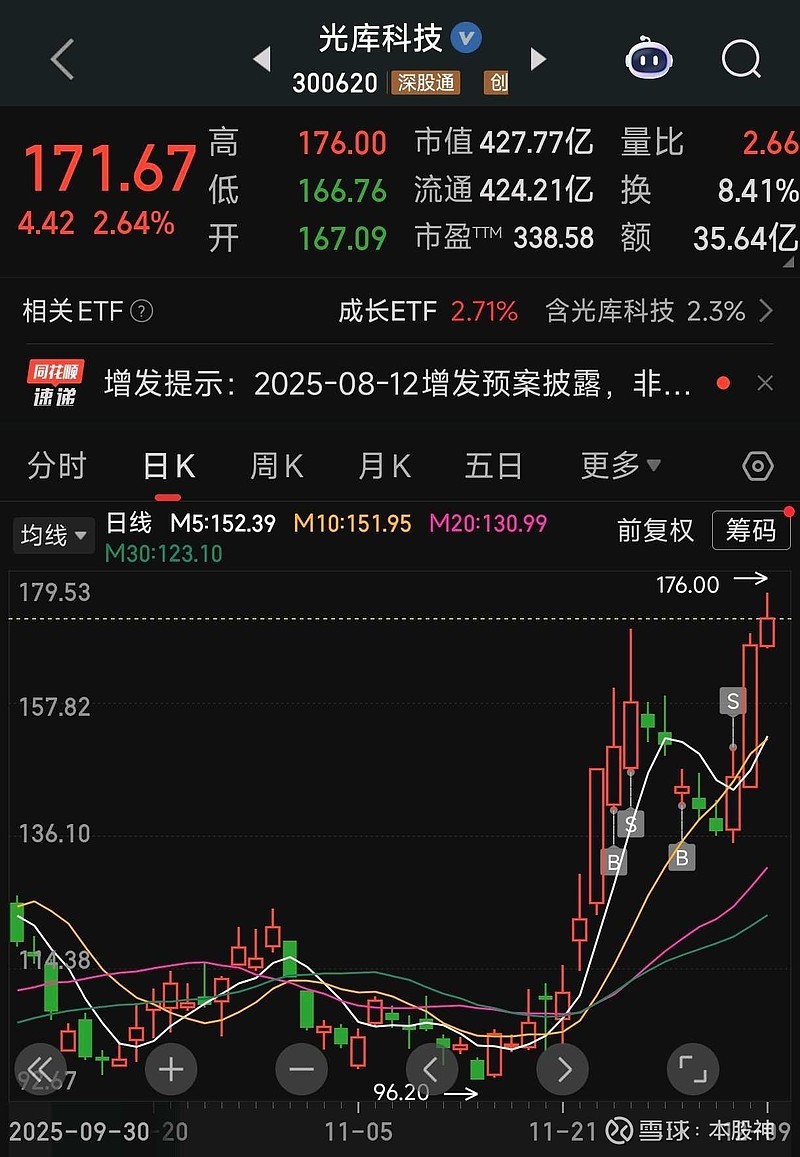The image size is (800, 1157).
Task: Jump to earliest candles with double-left arrows
Action: pos(41,1069)
